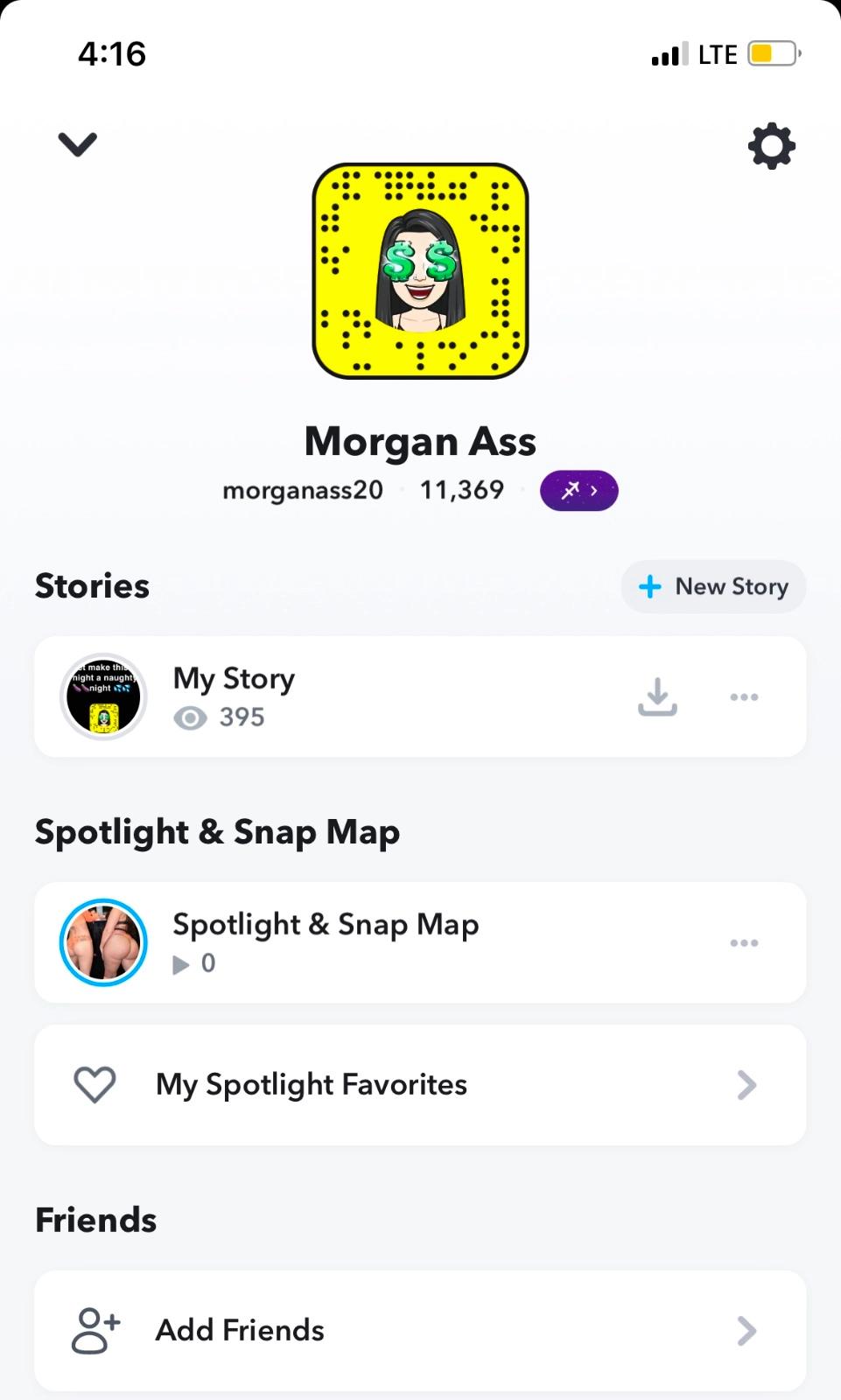Open the My Story circular thumbnail
This screenshot has width=841, height=1400.
click(103, 696)
